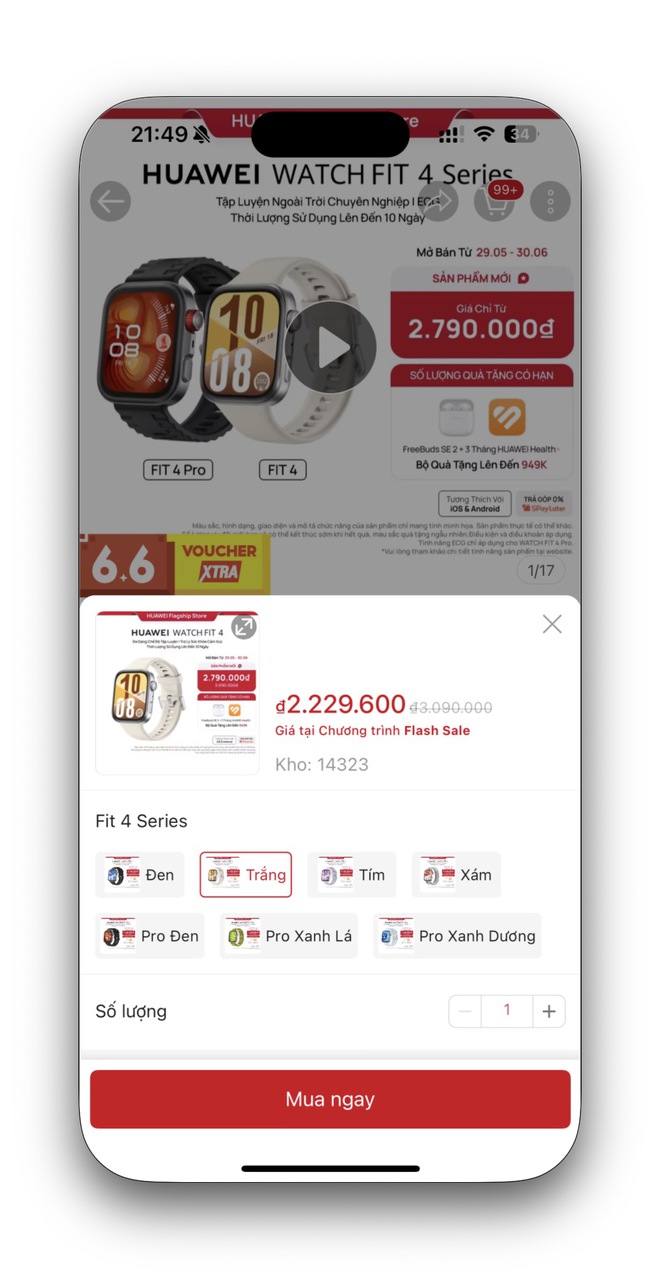The height and width of the screenshot is (1284, 660).
Task: Play the product video
Action: (x=334, y=347)
